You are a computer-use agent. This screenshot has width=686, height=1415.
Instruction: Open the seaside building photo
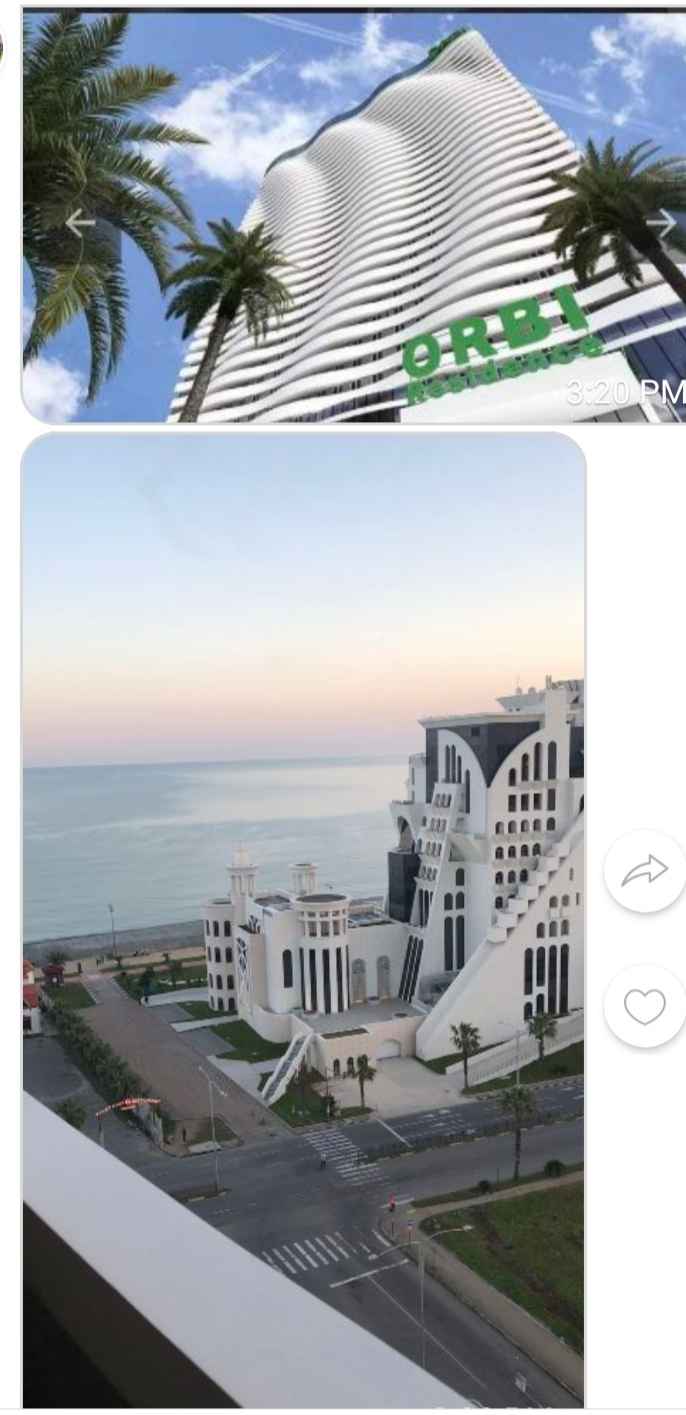pyautogui.click(x=303, y=920)
